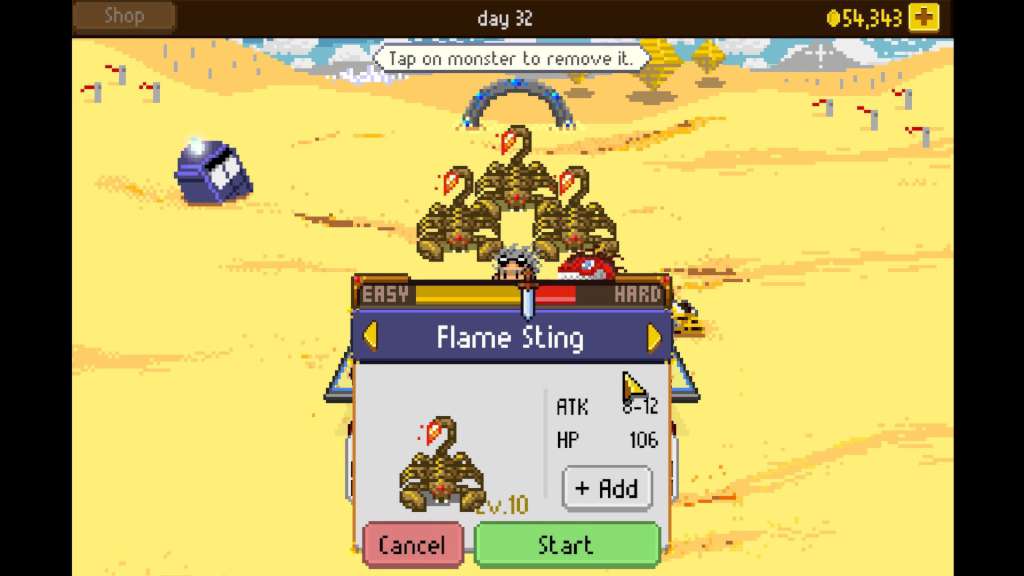
Task: Add a Flame Sting to the battle
Action: [607, 488]
